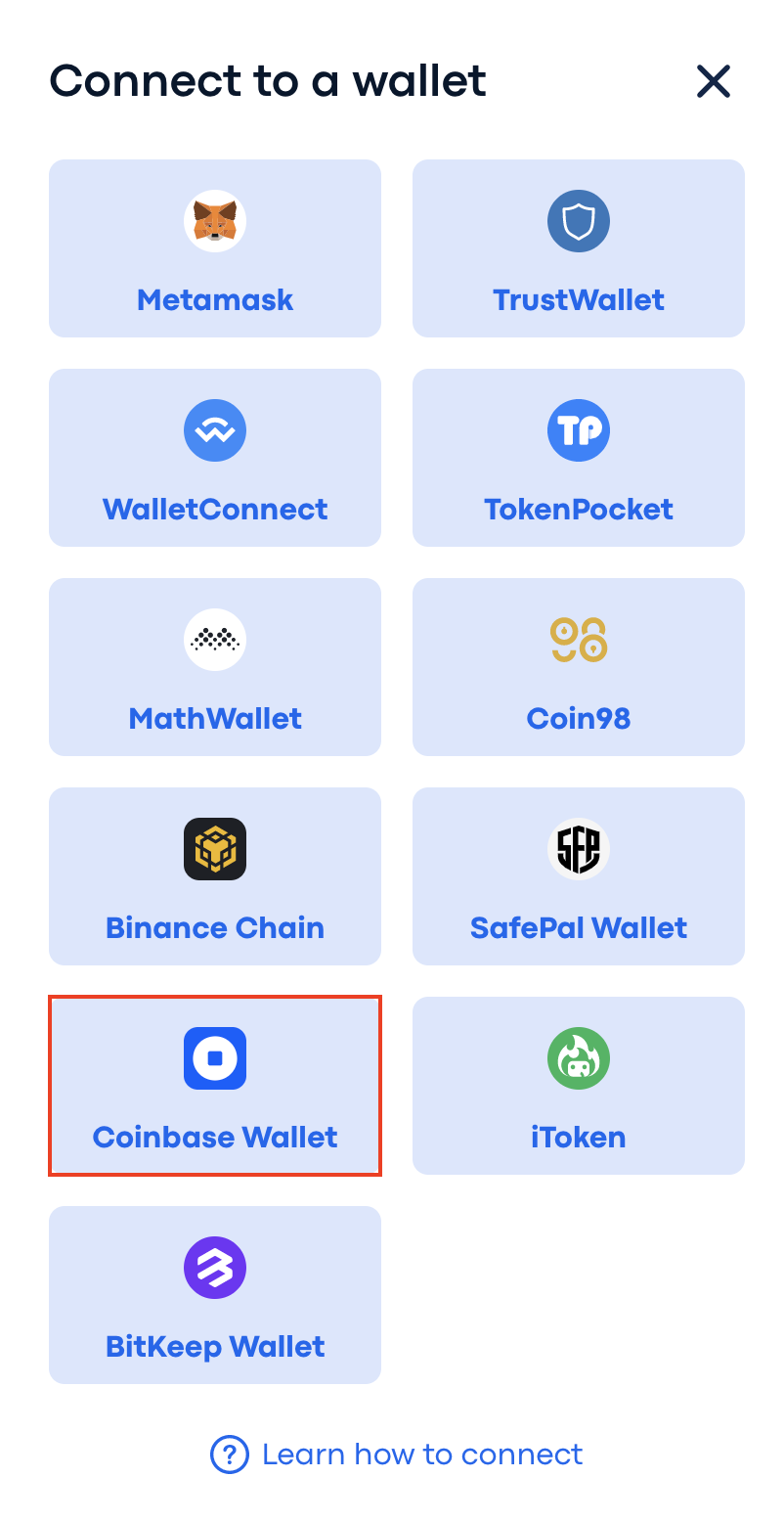Close the Connect to a wallet dialog

tap(713, 81)
